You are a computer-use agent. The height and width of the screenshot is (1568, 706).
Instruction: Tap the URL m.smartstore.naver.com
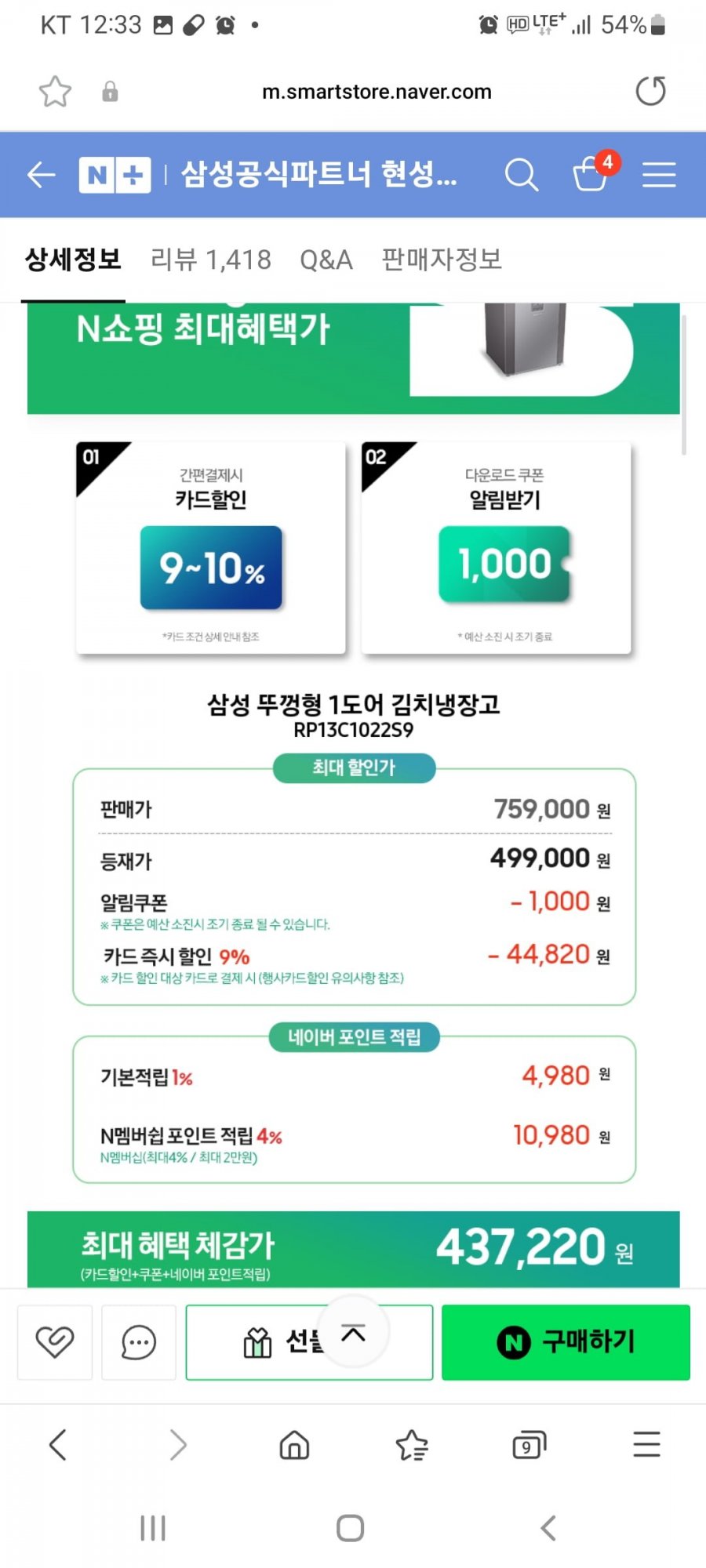click(x=377, y=92)
